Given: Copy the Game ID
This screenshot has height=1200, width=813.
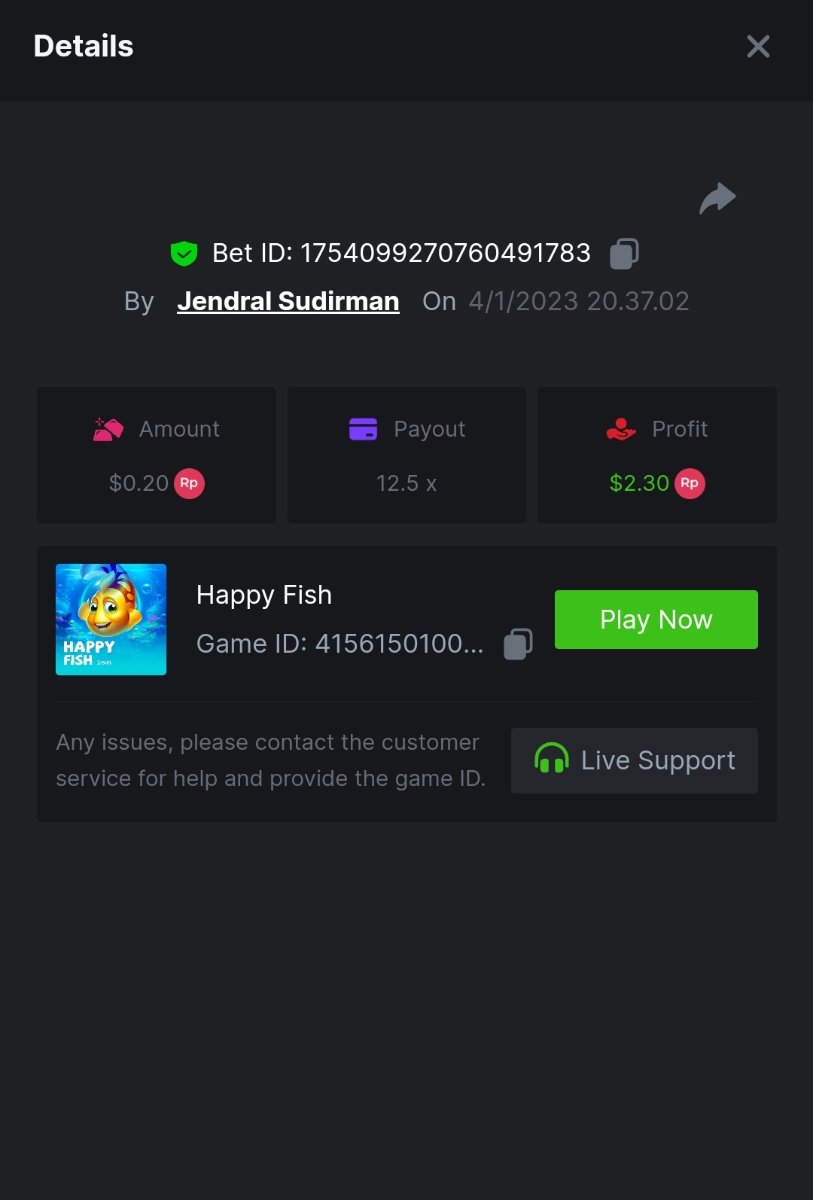Looking at the screenshot, I should click(517, 644).
